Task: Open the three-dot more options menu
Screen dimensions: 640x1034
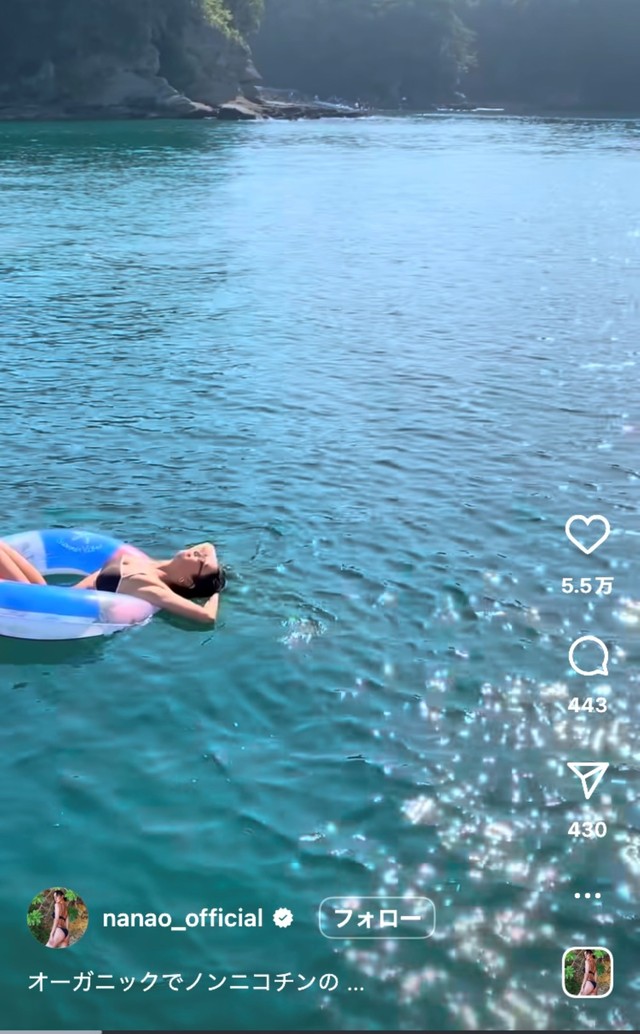Action: 588,896
